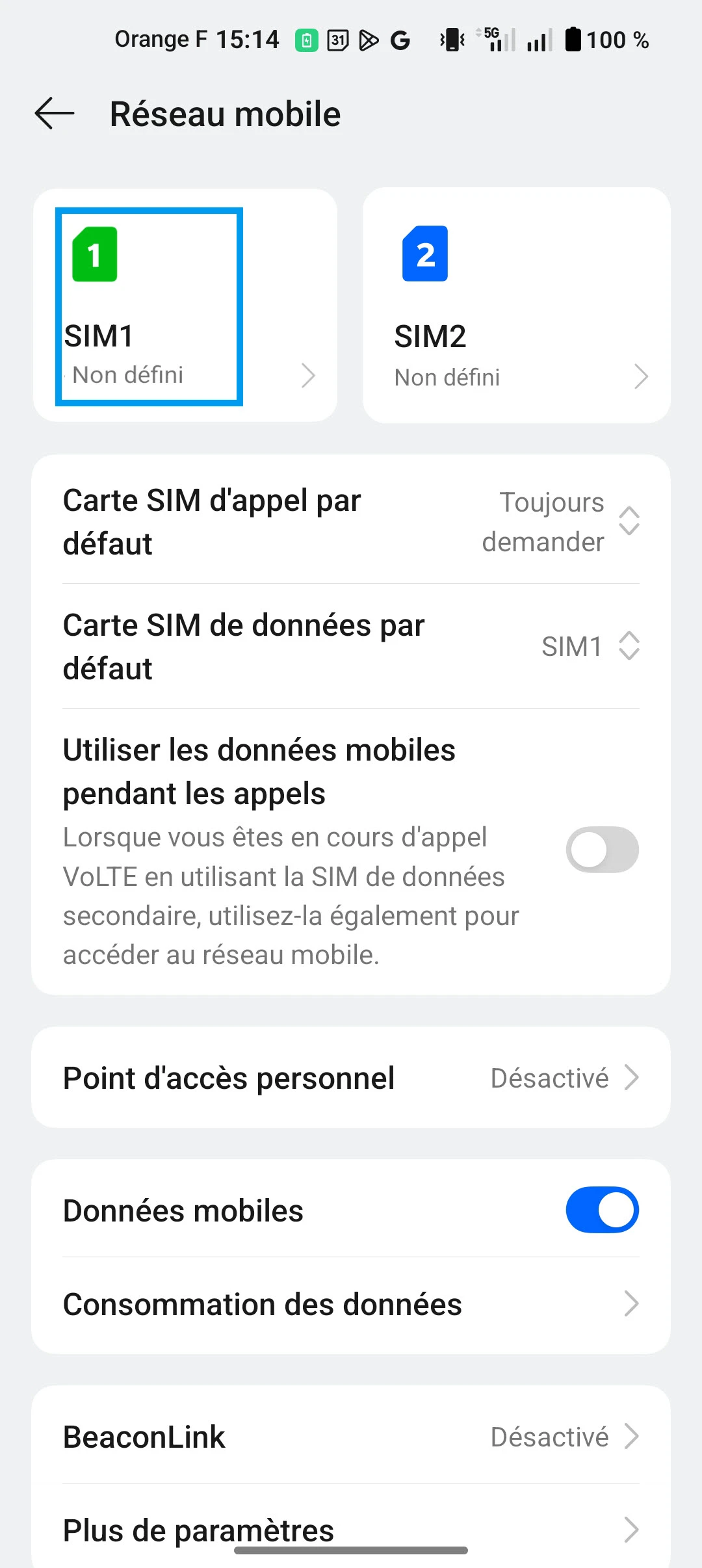The height and width of the screenshot is (1568, 702).
Task: Open Consommation des données
Action: 351,1304
